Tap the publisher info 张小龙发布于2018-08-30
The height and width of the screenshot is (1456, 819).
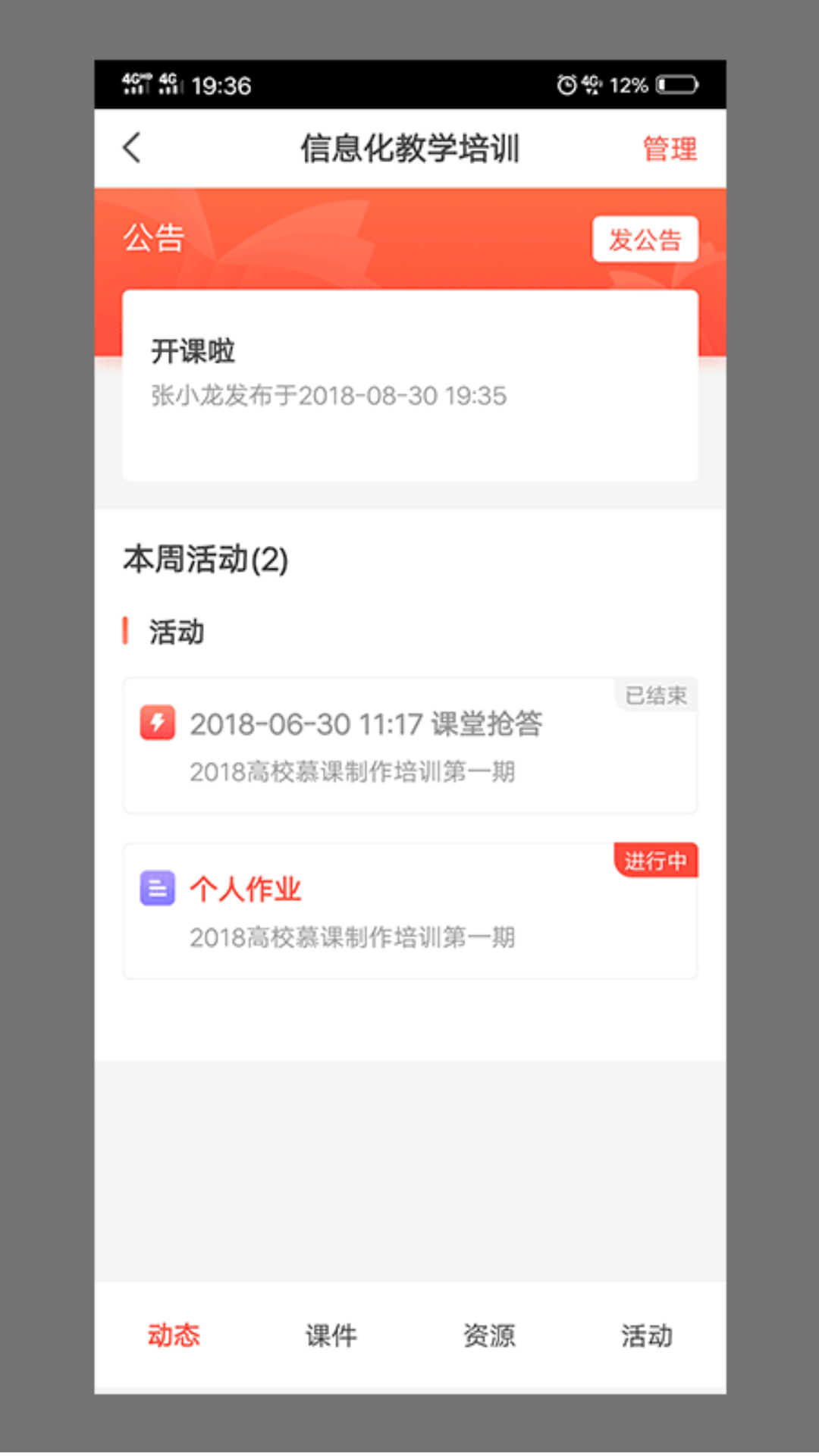tap(328, 394)
